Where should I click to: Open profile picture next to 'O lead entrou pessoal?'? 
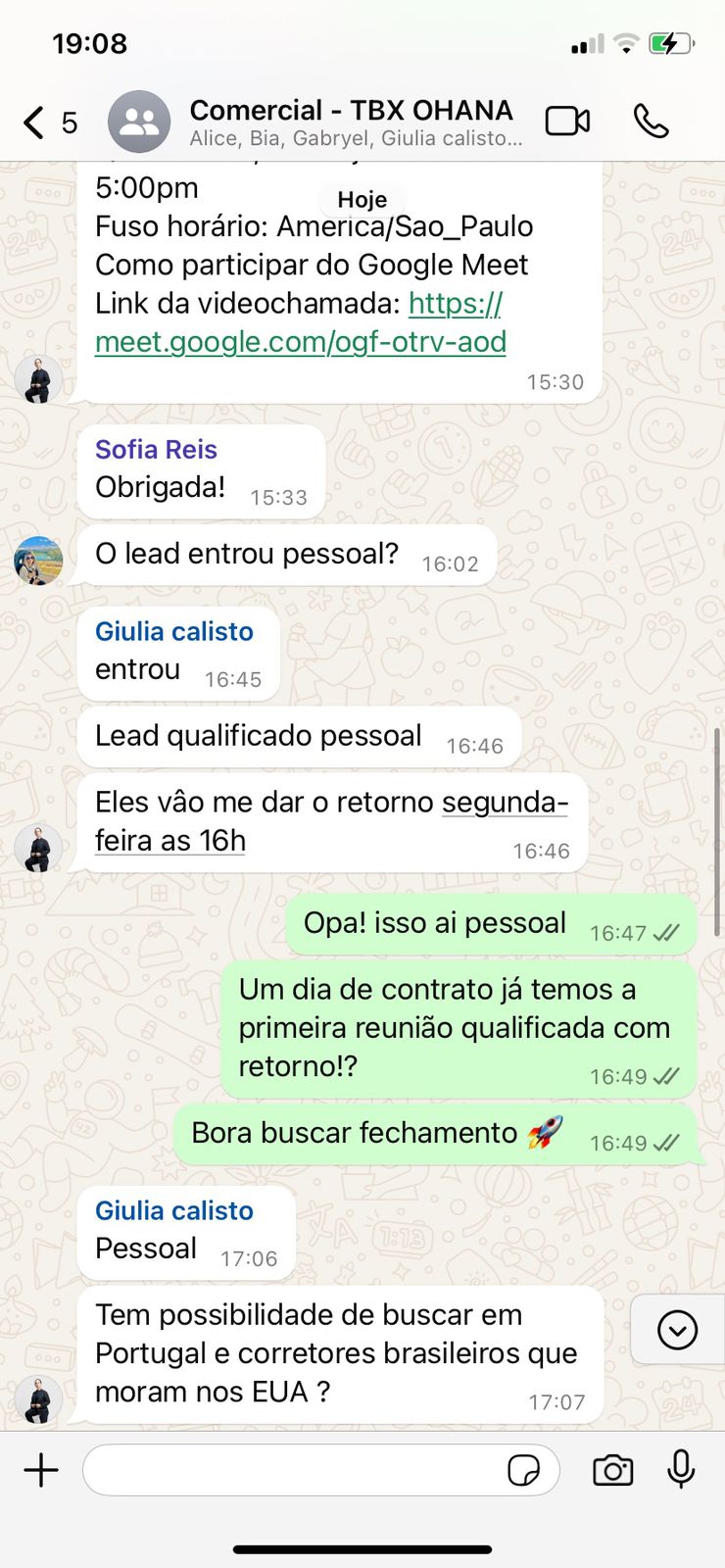tap(38, 561)
